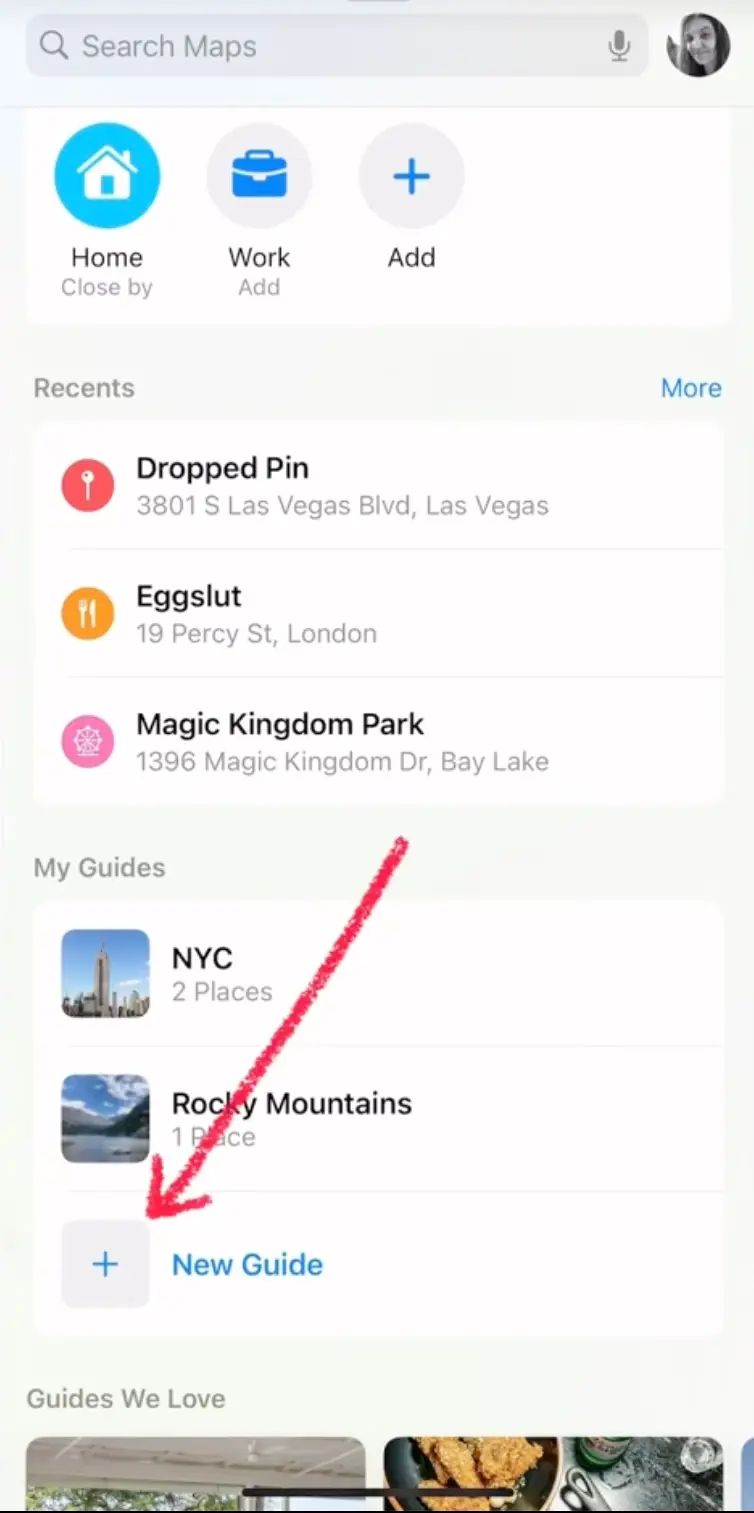Tap the magnifying glass search icon
The image size is (754, 1513).
click(53, 45)
